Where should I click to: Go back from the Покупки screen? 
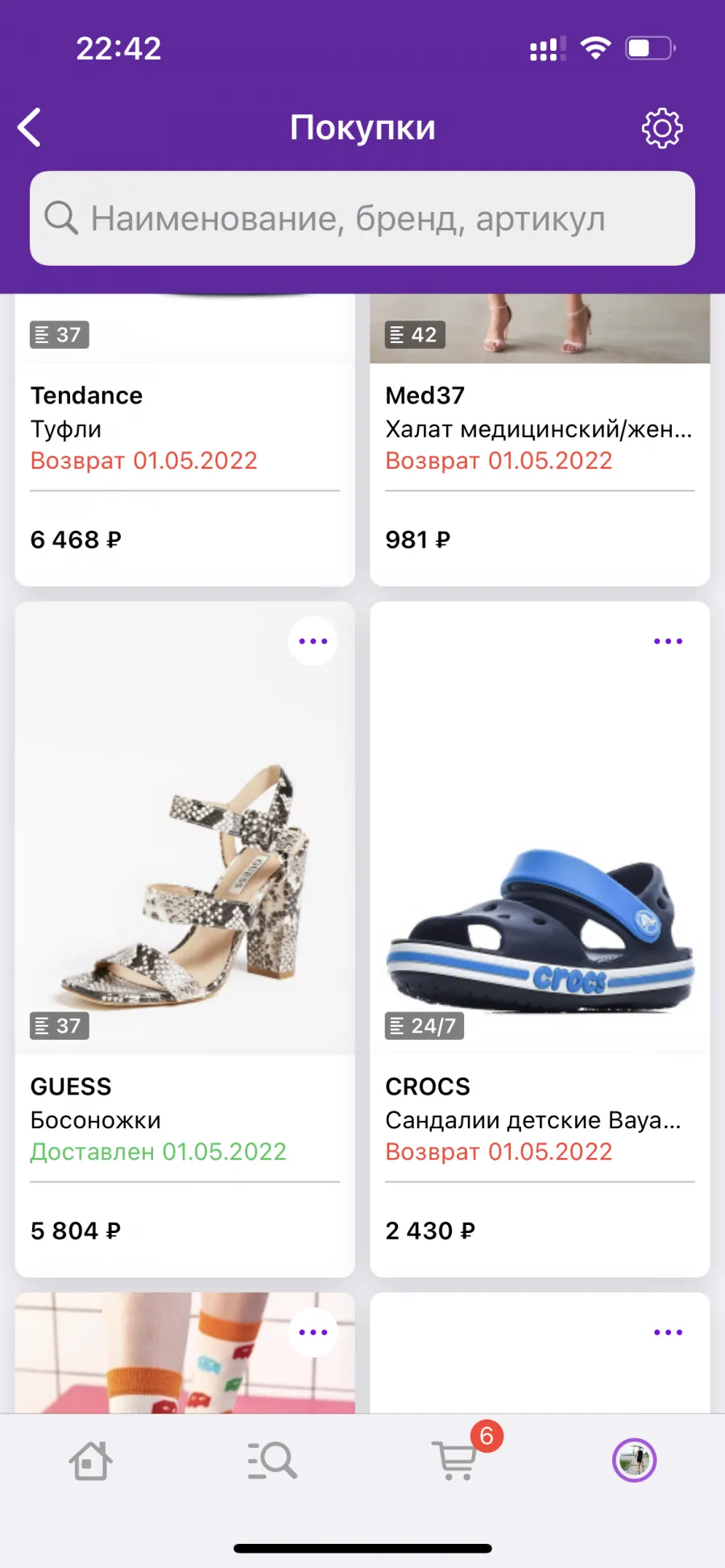pyautogui.click(x=30, y=127)
